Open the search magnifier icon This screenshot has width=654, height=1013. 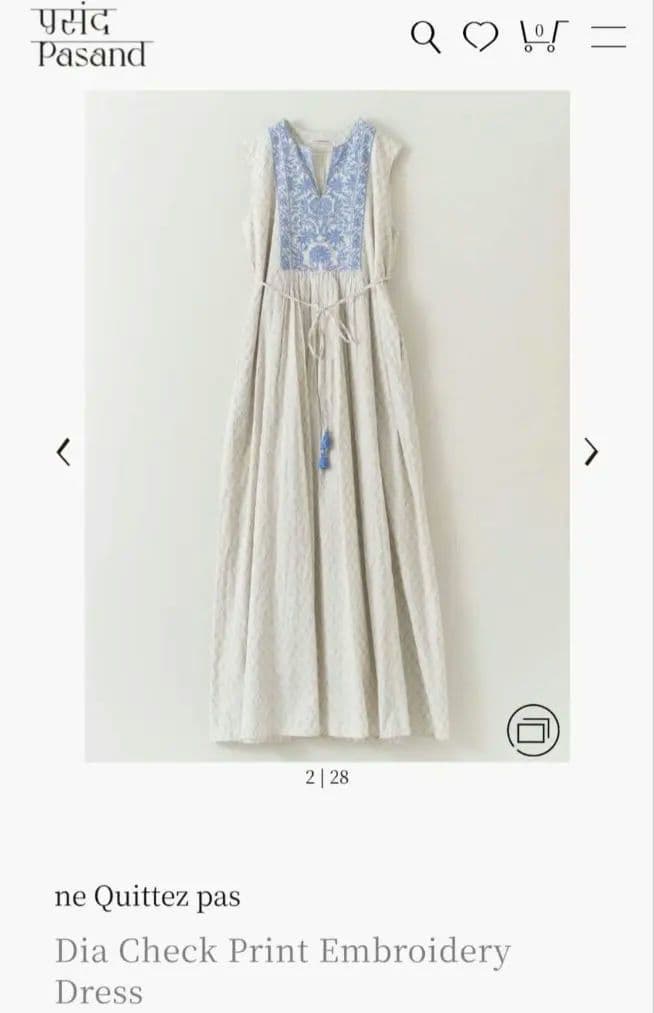(x=426, y=37)
